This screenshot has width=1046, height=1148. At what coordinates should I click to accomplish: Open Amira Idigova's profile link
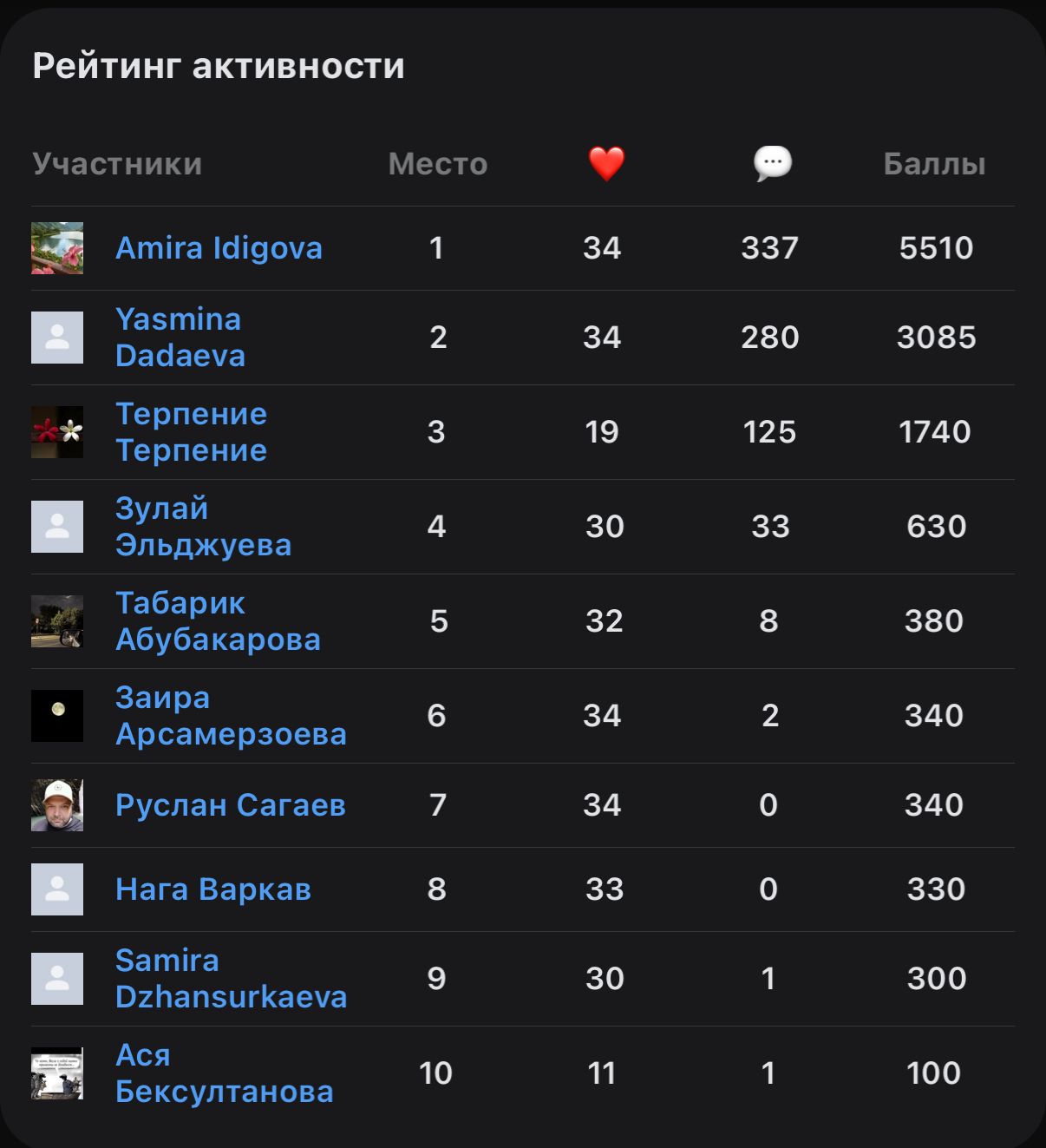(x=219, y=248)
